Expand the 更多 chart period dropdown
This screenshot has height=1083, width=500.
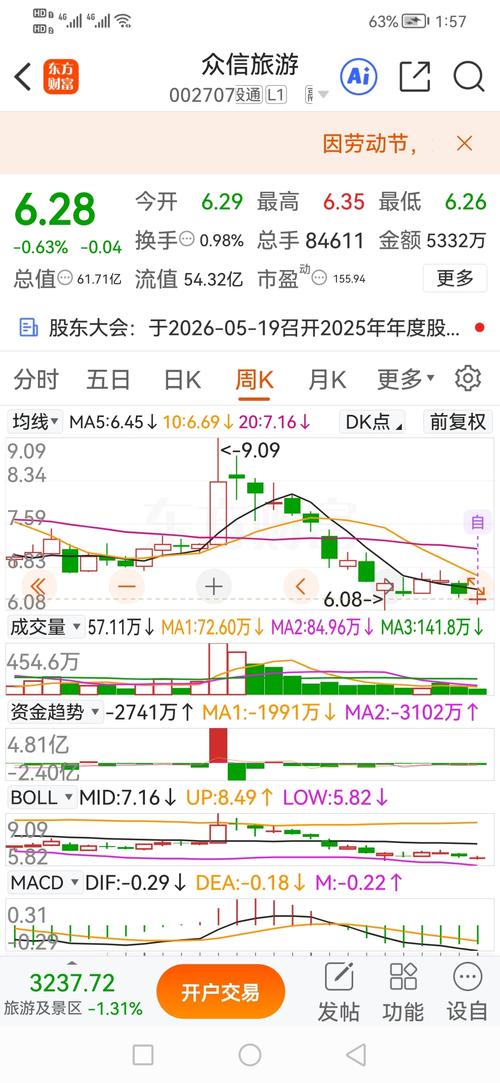pos(405,379)
